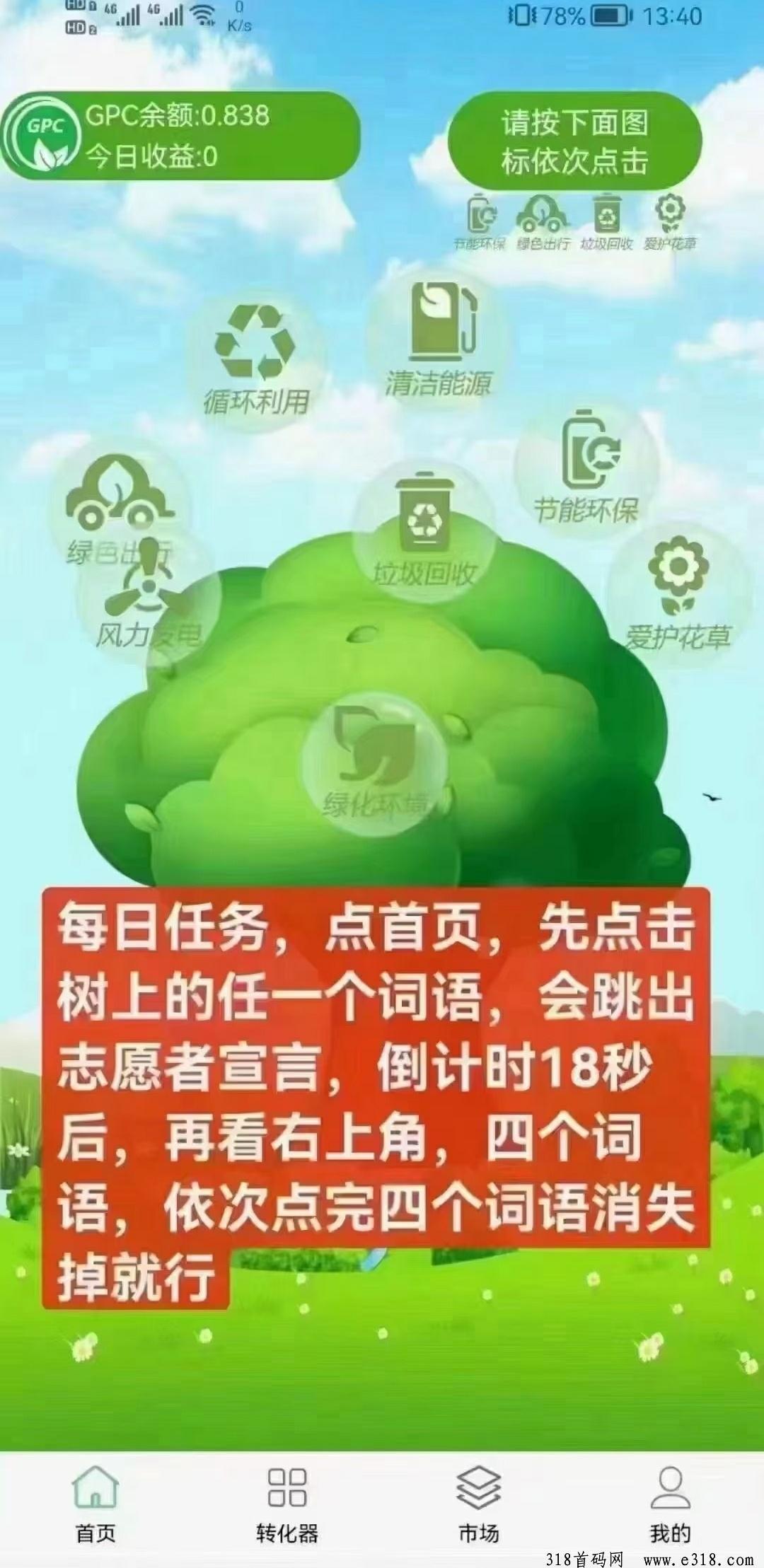Switch to the 我的 profile tab
Viewport: 764px width, 1568px height.
[x=669, y=1502]
